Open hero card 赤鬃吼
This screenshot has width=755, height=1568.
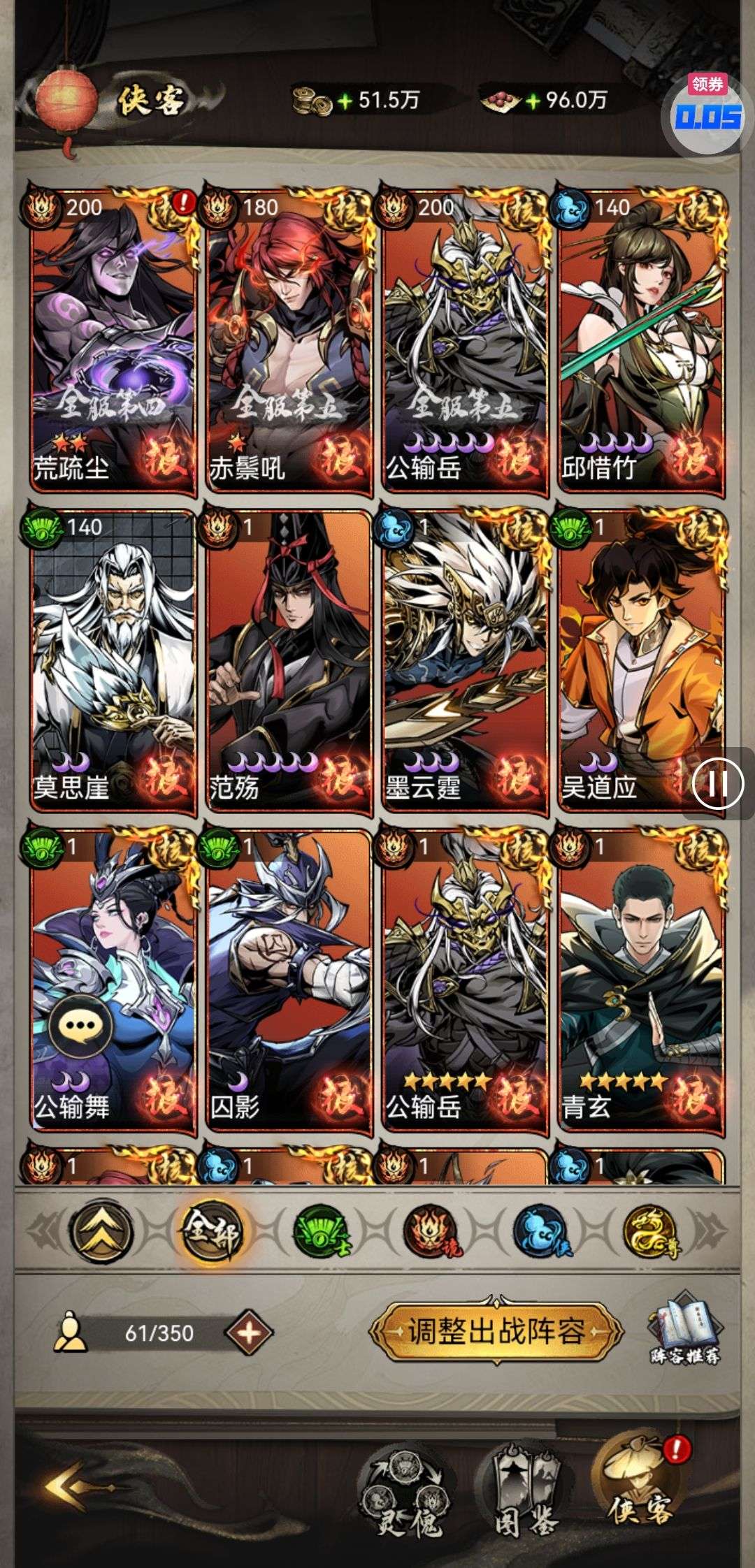(288, 335)
